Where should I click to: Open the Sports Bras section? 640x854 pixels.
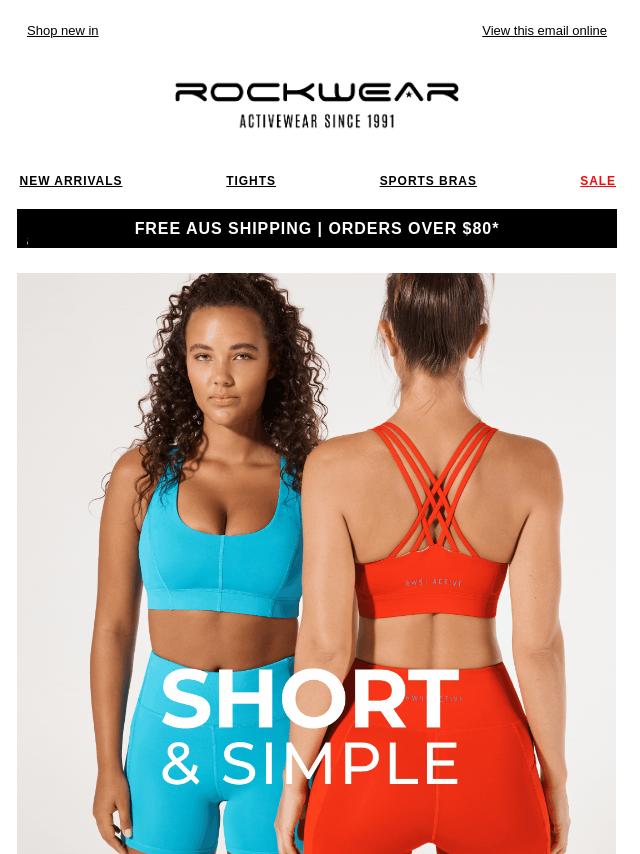(x=428, y=181)
